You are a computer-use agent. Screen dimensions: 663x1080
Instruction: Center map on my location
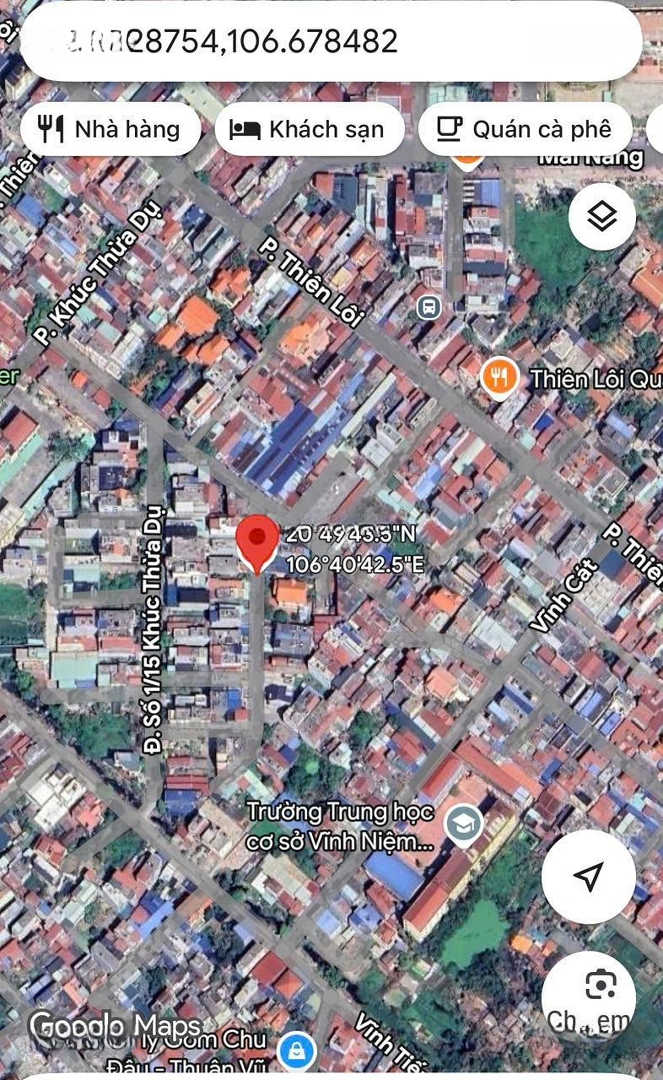(x=588, y=876)
